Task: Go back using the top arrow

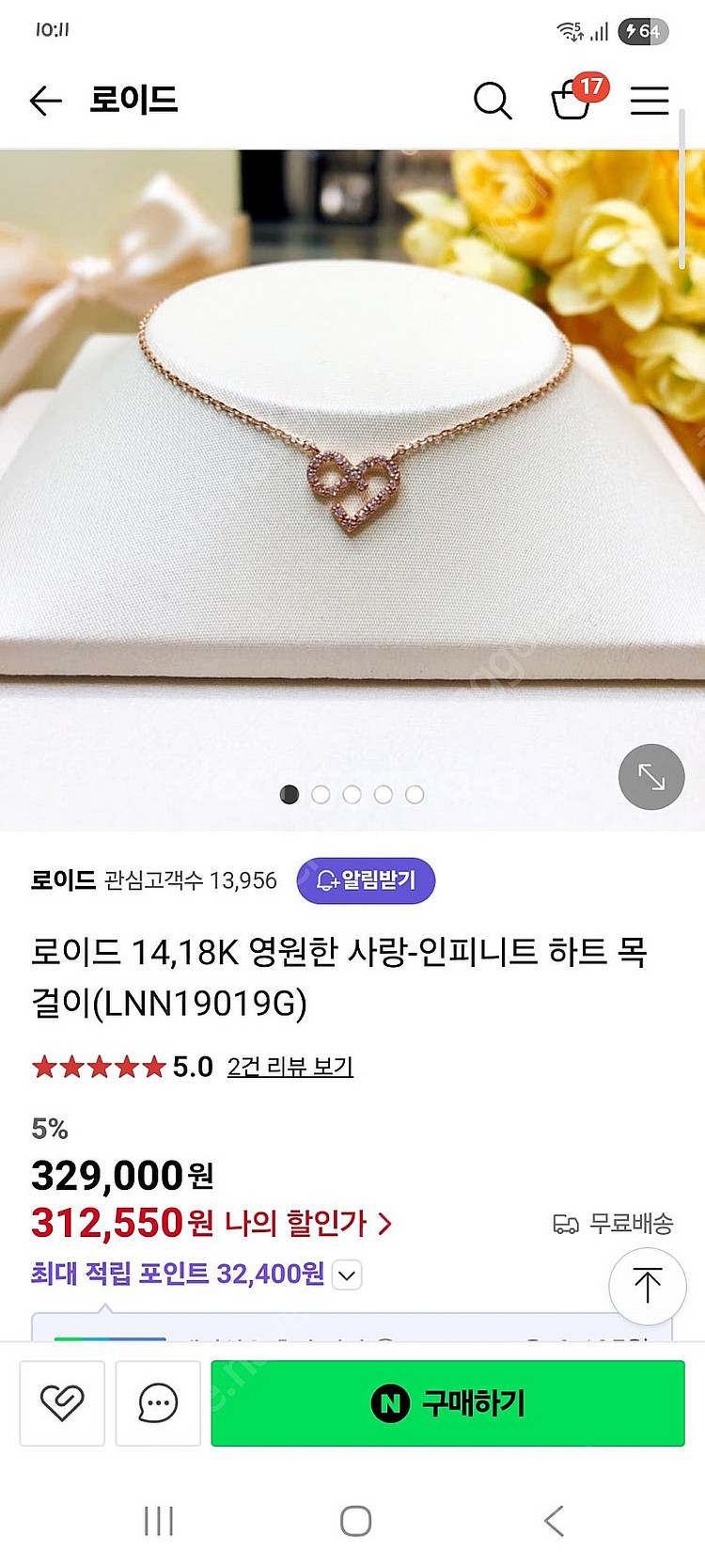Action: click(x=45, y=100)
